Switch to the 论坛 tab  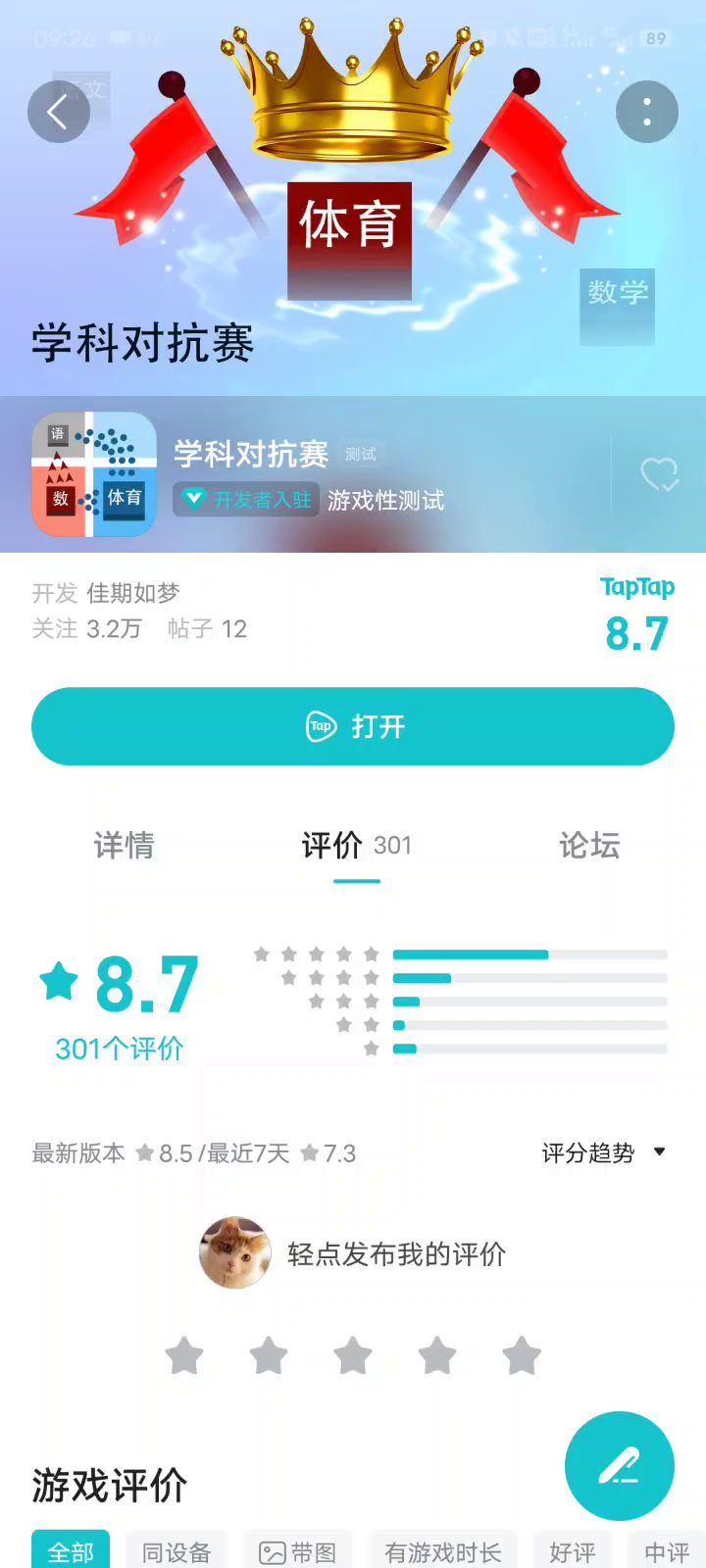(x=589, y=845)
